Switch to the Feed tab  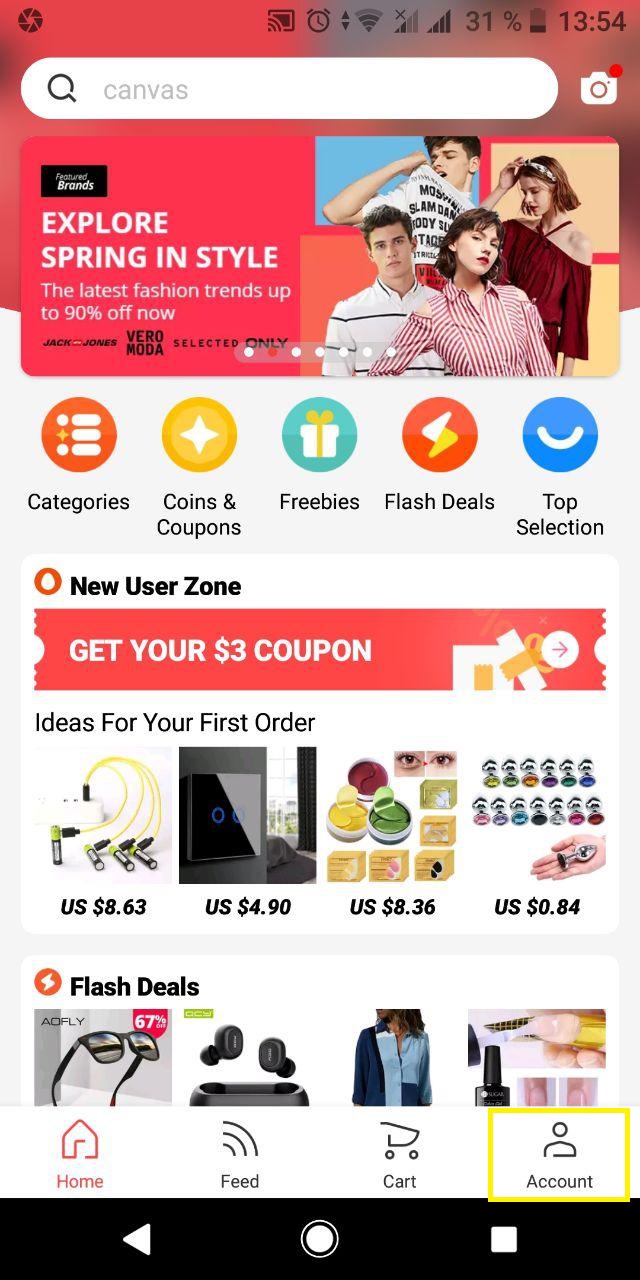(240, 1153)
